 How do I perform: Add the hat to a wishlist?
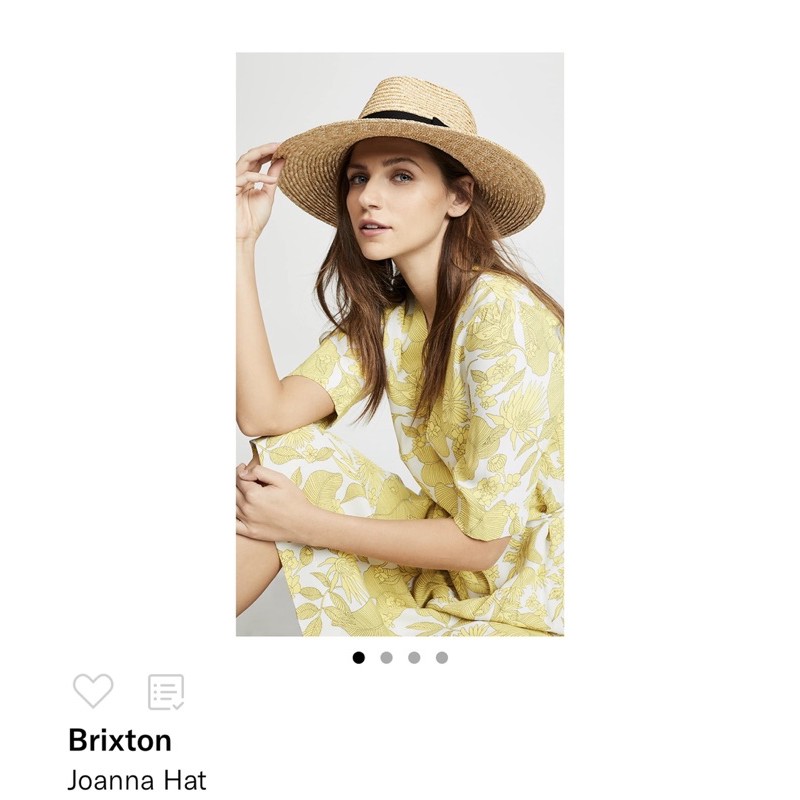coord(166,691)
